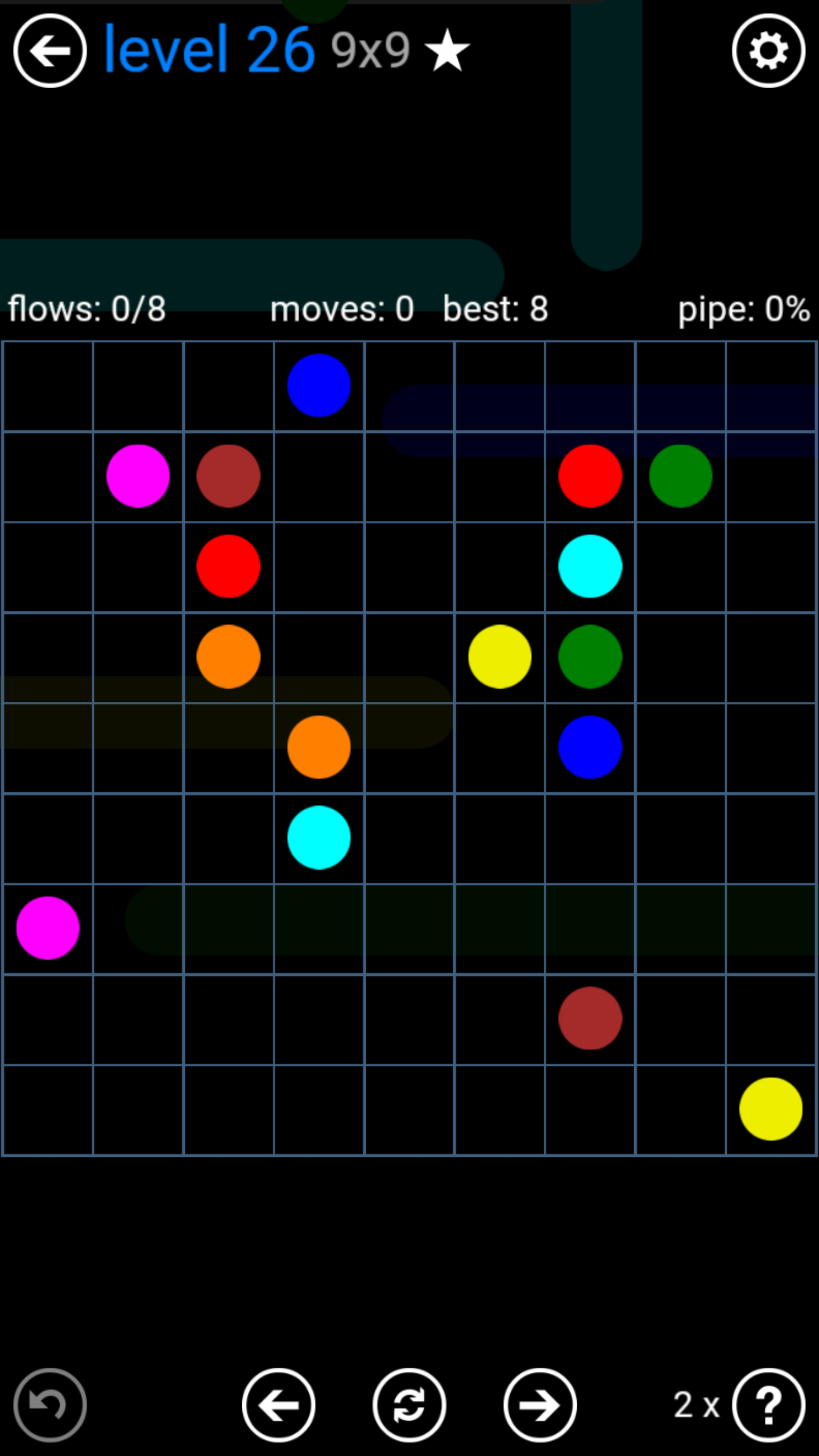Screen dimensions: 819x1456
Task: Restart the current level
Action: pyautogui.click(x=409, y=1405)
